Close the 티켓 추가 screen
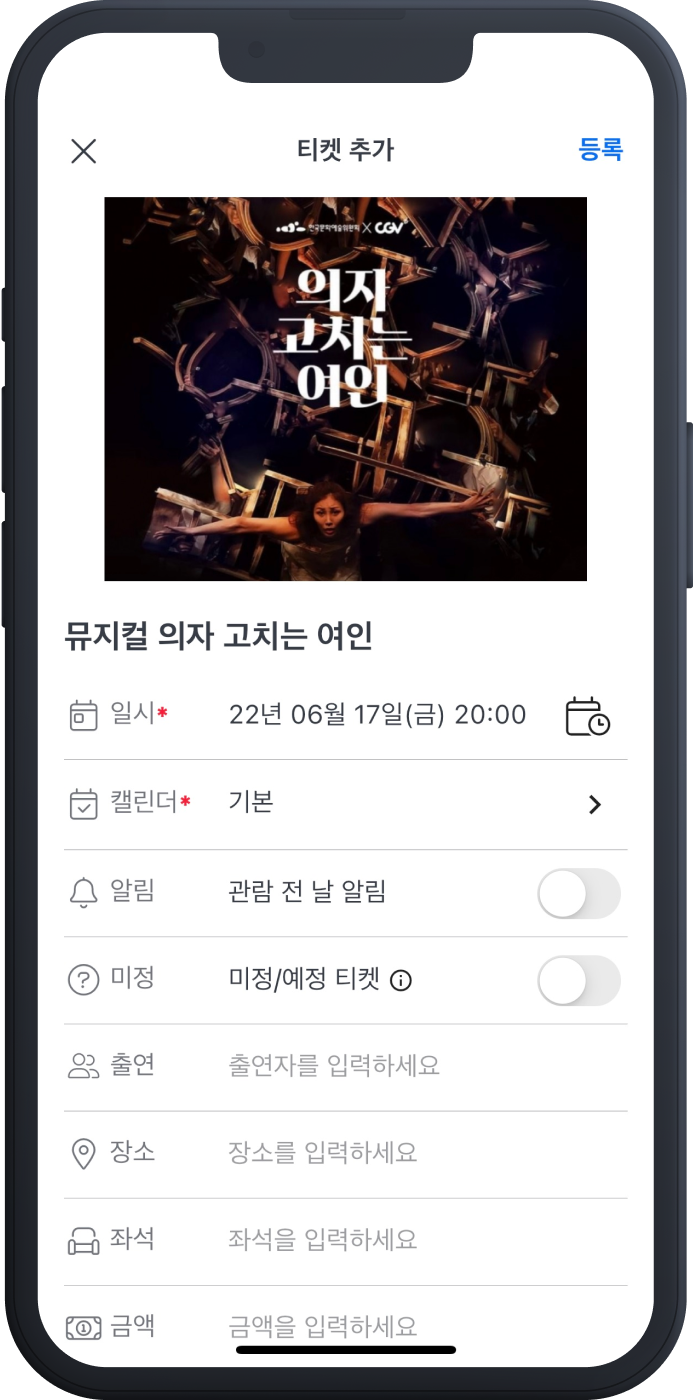The image size is (693, 1400). 83,151
